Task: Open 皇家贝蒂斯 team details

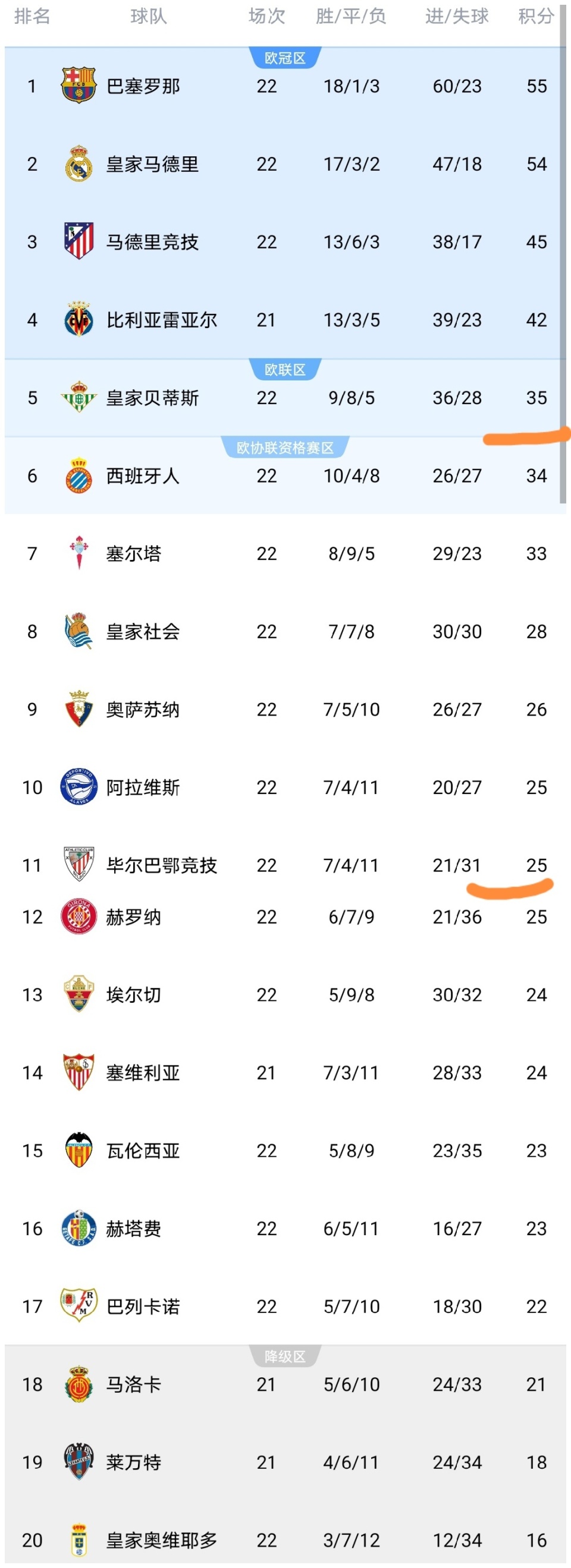Action: coord(152,398)
